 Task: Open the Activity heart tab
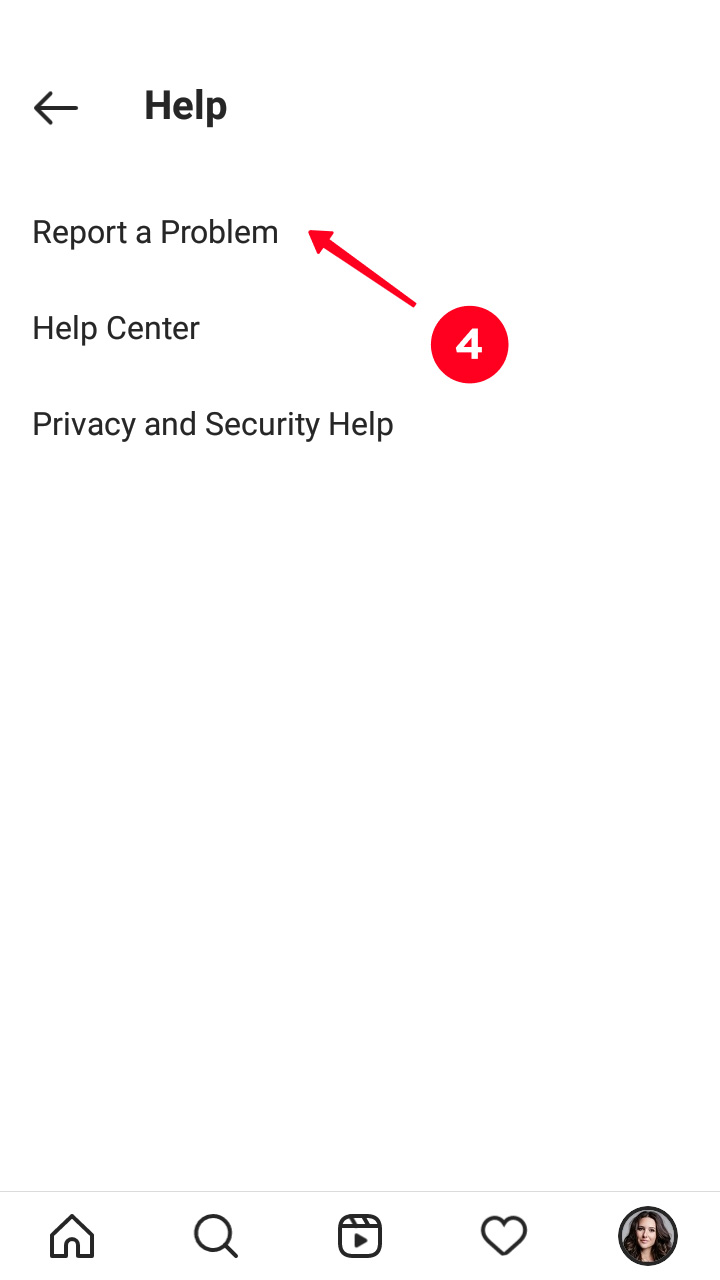(x=504, y=1236)
